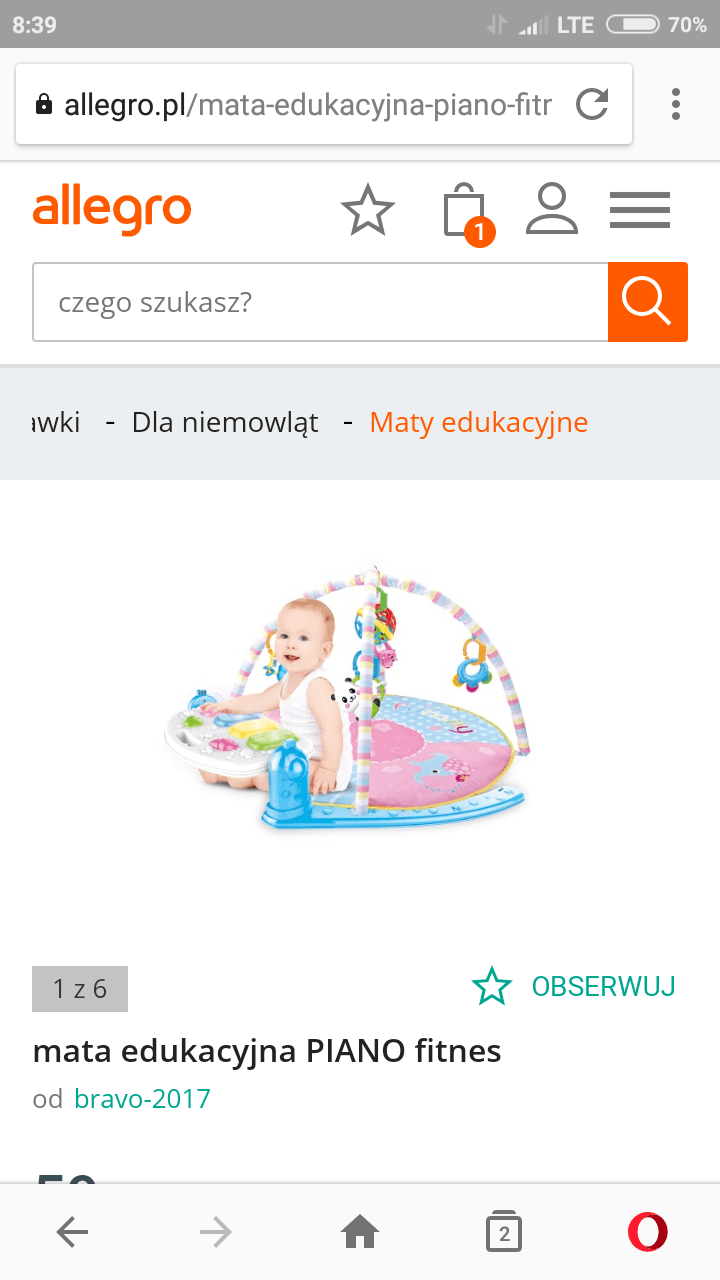
Task: Go back to the previous page
Action: point(72,1233)
